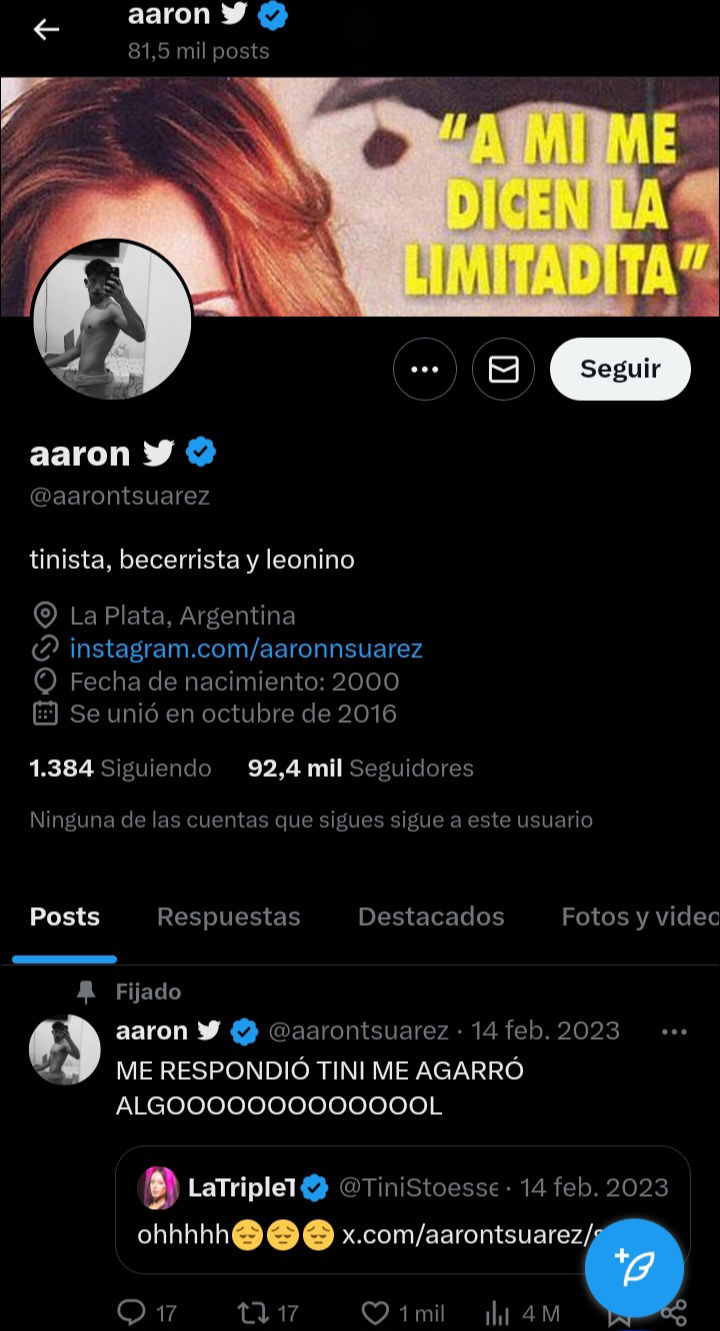Select the Posts tab
This screenshot has height=1331, width=720.
[x=65, y=916]
